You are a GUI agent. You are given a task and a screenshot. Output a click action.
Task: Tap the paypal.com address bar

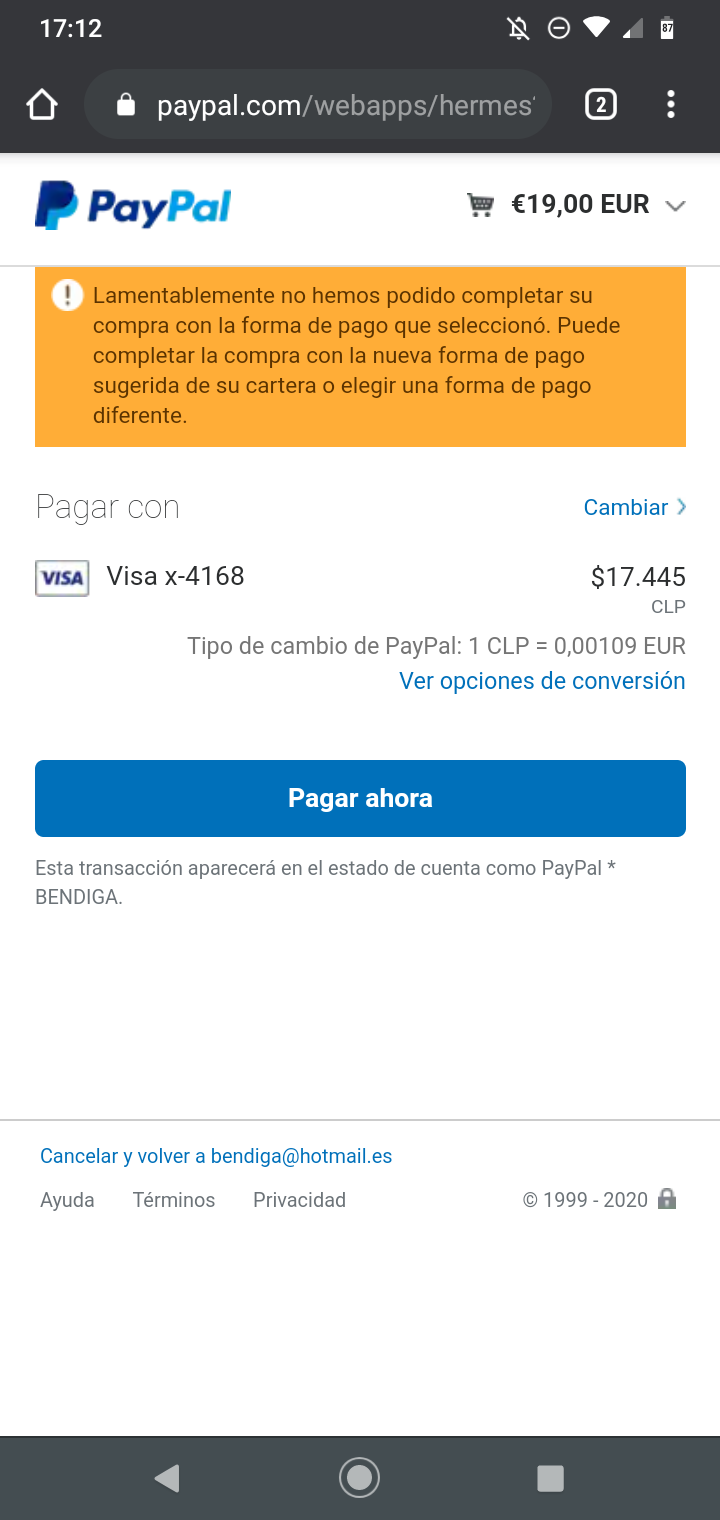(x=318, y=104)
